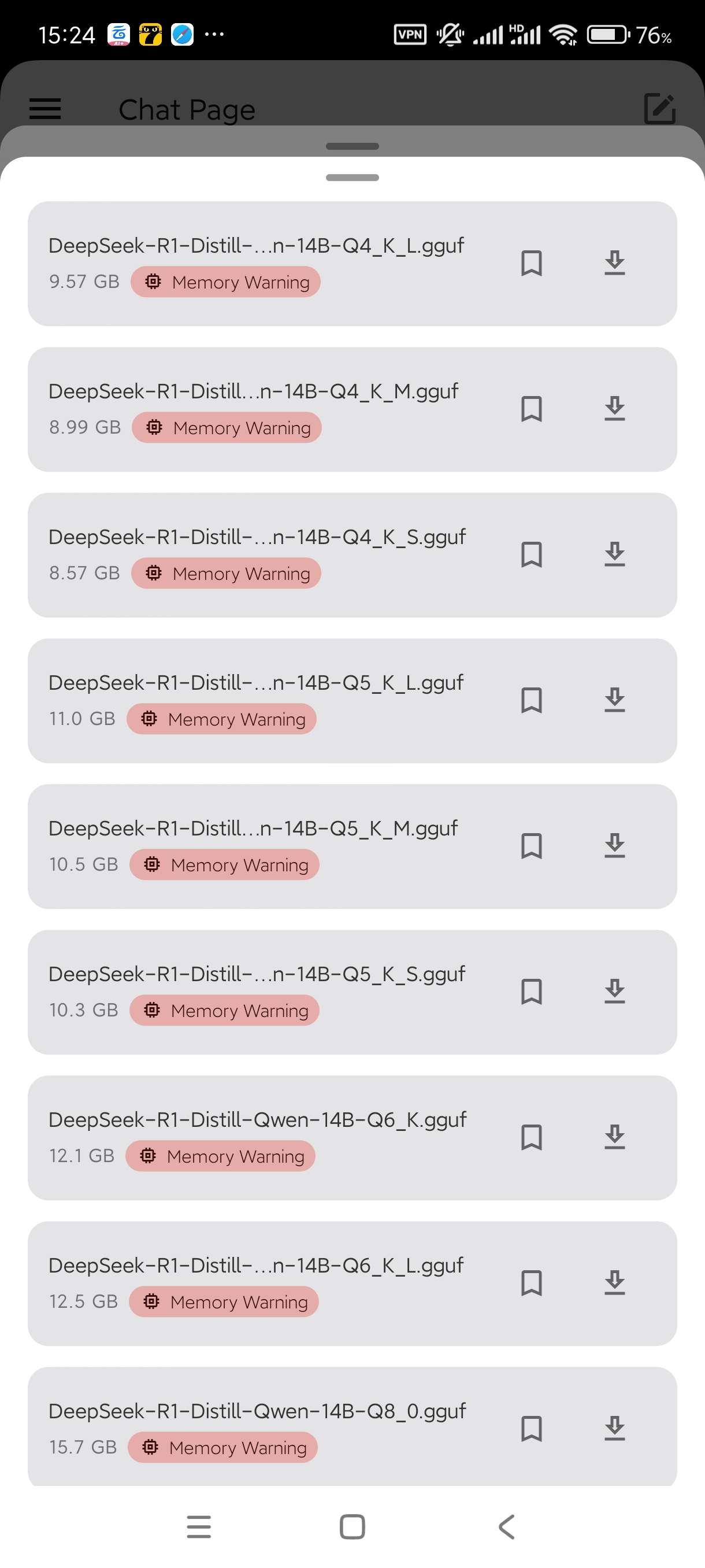Download the 14B-Q5_K_M.gguf model
The height and width of the screenshot is (1568, 705).
coord(614,845)
